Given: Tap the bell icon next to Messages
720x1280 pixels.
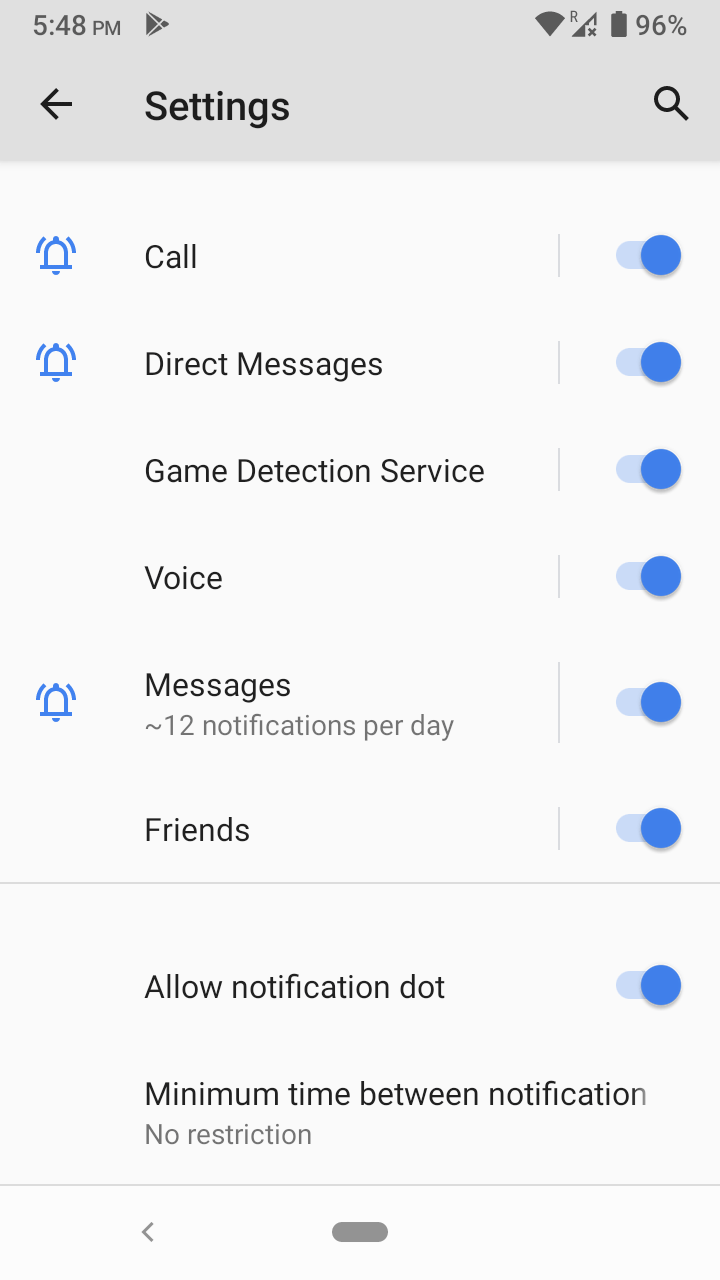Looking at the screenshot, I should 56,701.
